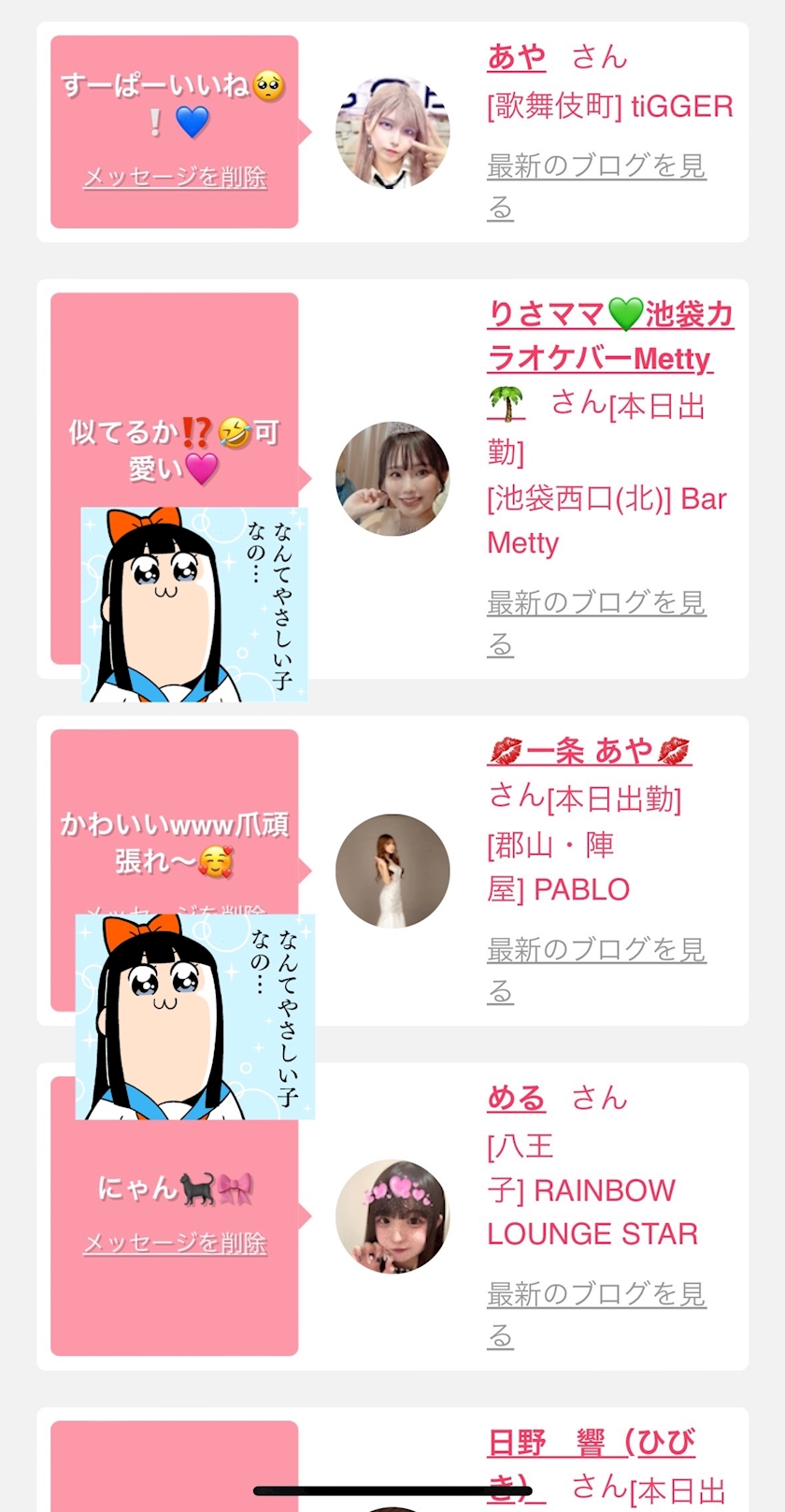Open りさママ's profile name link

pyautogui.click(x=609, y=337)
